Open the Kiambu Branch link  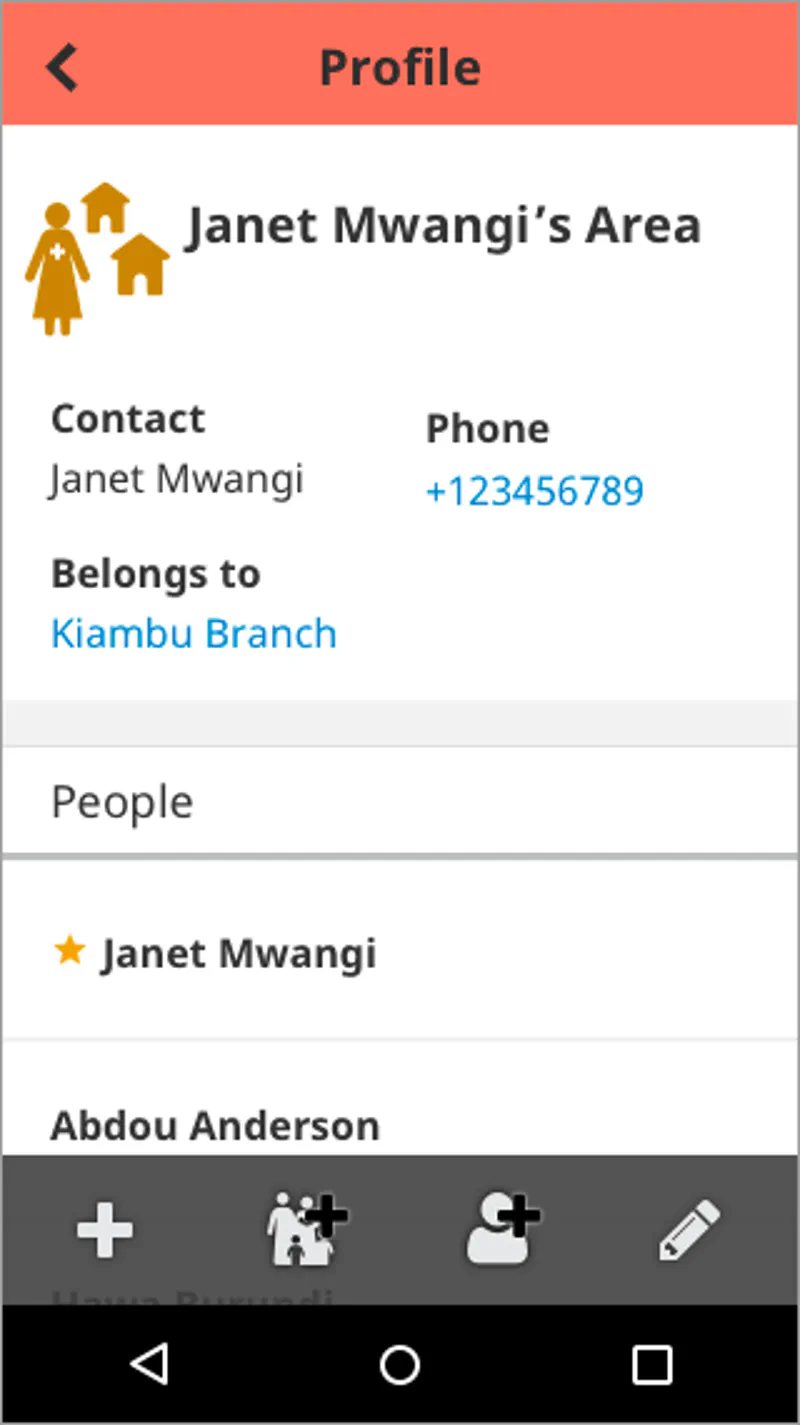(194, 634)
